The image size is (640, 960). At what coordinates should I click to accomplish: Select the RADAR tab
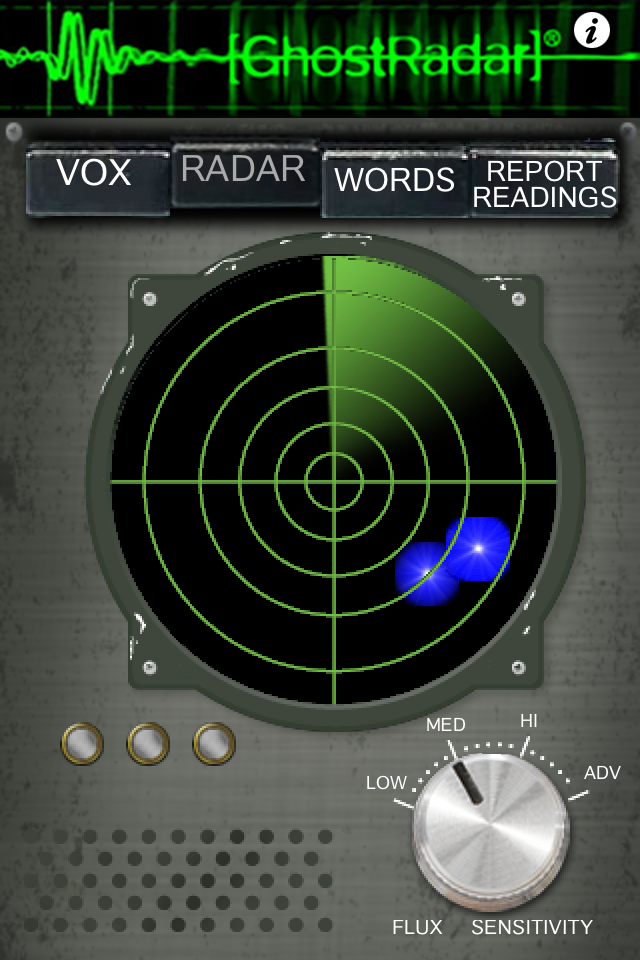click(244, 172)
